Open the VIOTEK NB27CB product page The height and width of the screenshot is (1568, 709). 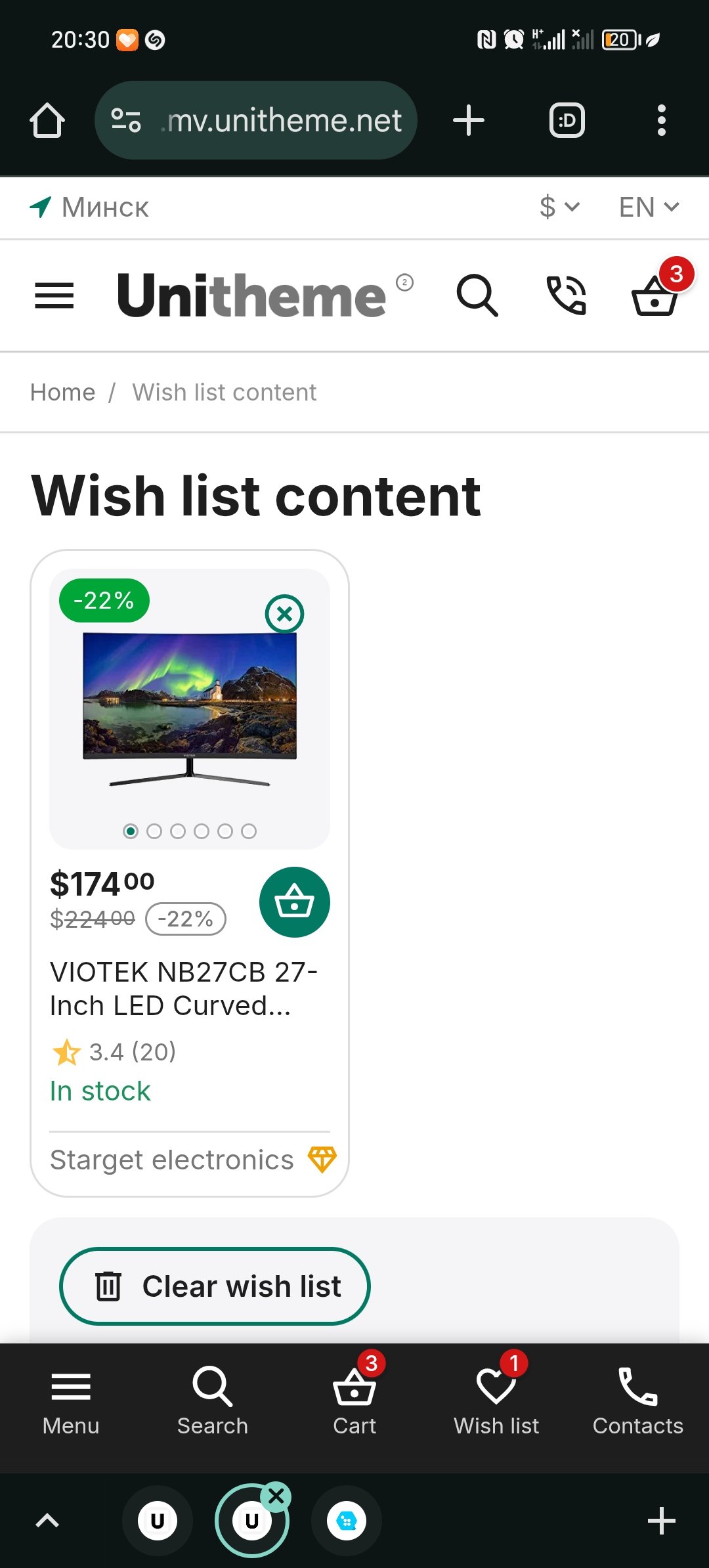point(184,988)
